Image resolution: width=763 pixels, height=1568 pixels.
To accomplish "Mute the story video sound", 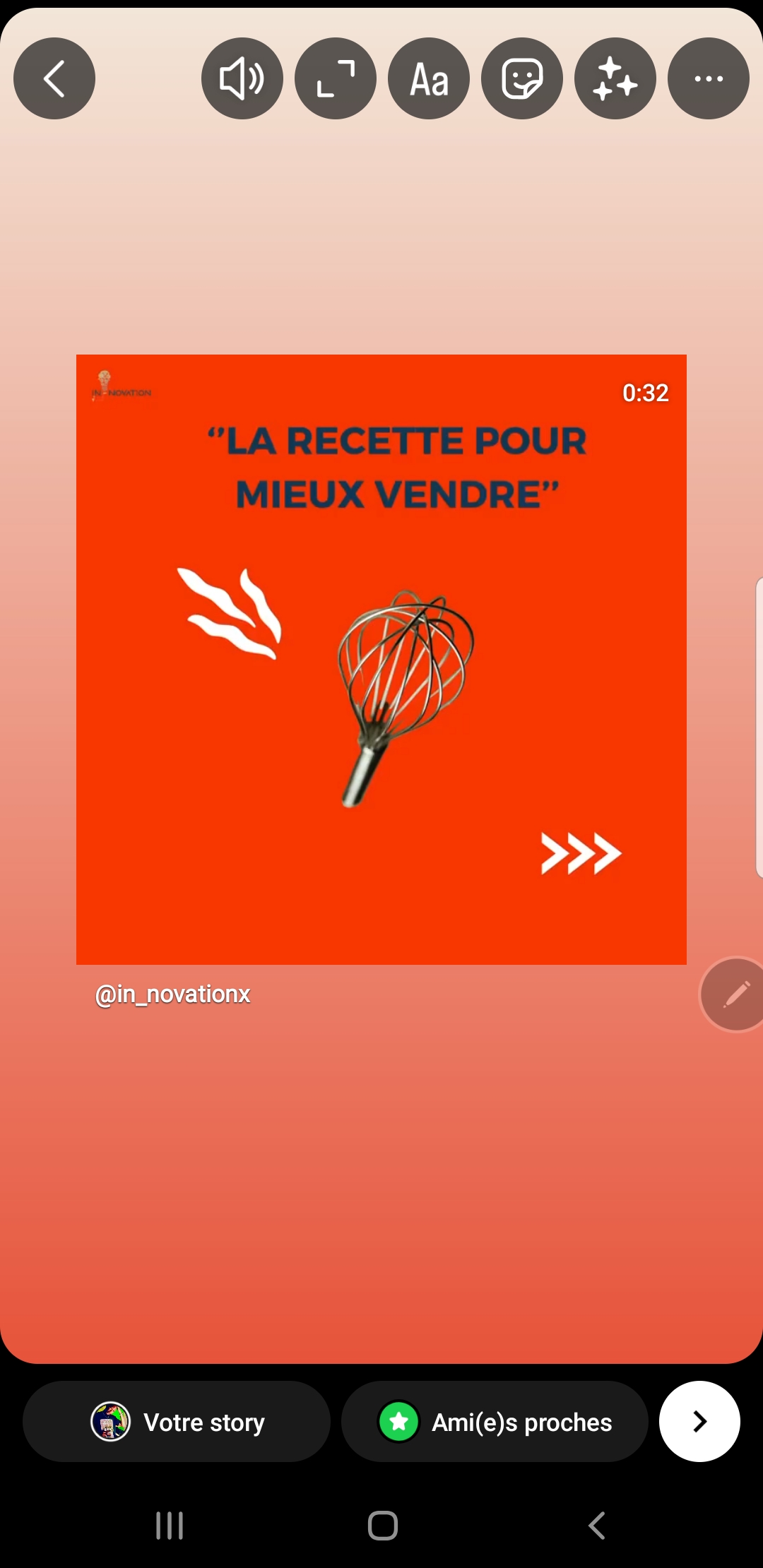I will click(x=242, y=78).
